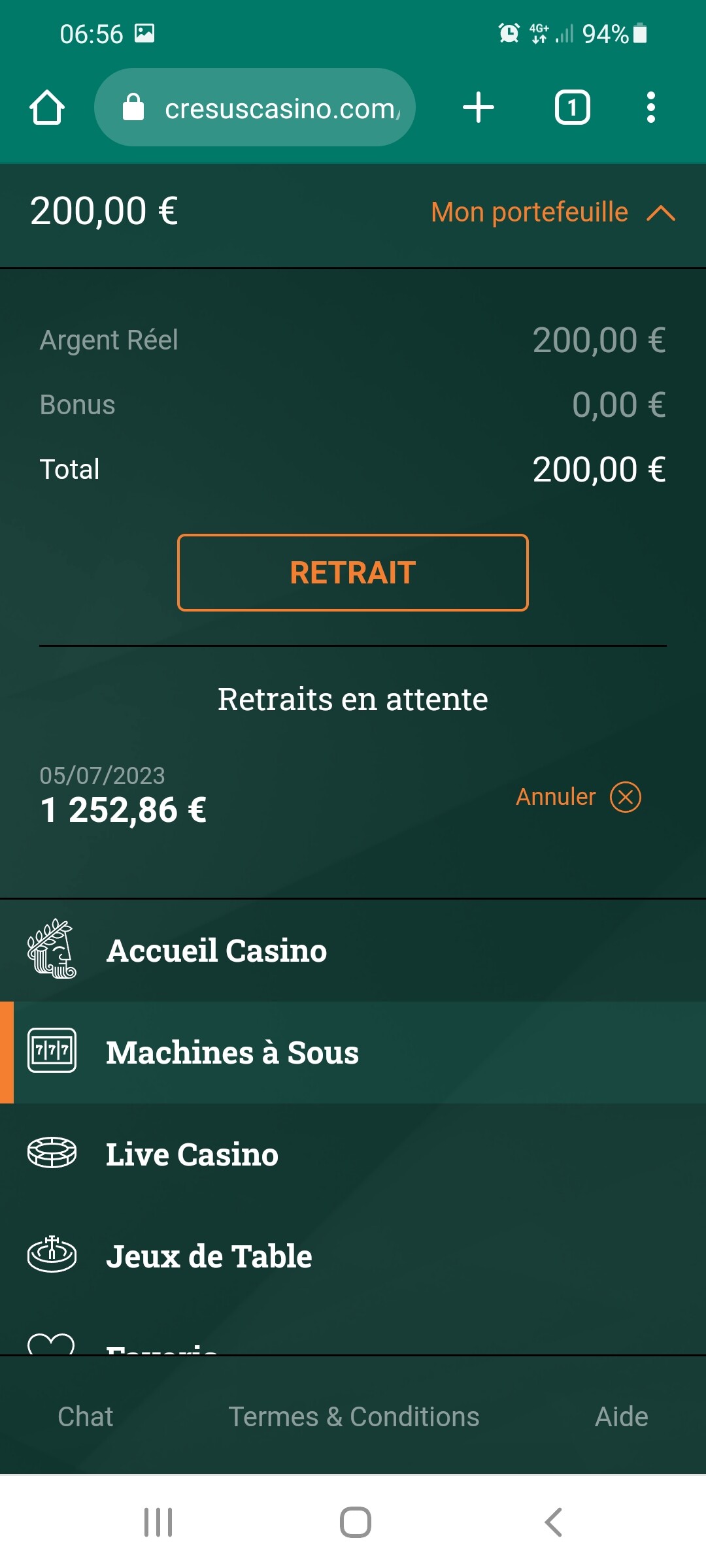Open the Aide page
Screen dimensions: 706x1568
(x=621, y=1417)
